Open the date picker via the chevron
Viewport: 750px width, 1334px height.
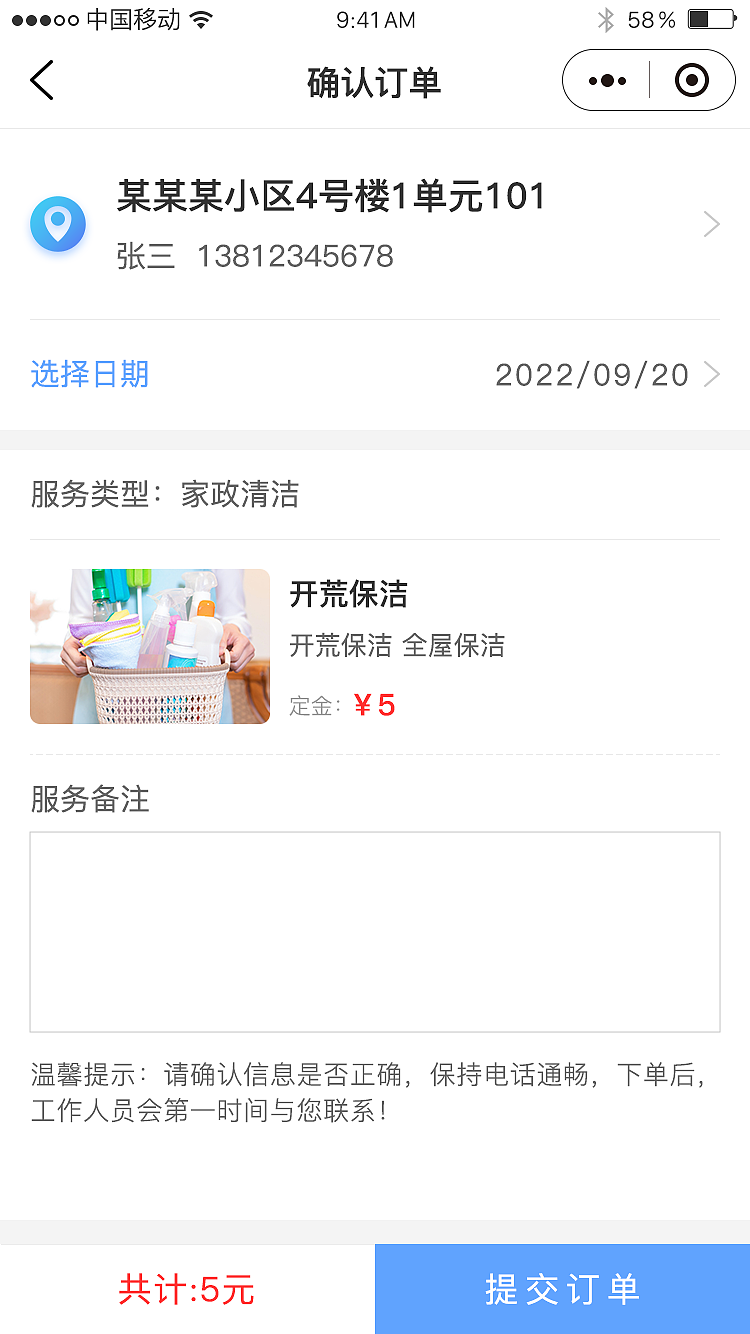[x=713, y=374]
